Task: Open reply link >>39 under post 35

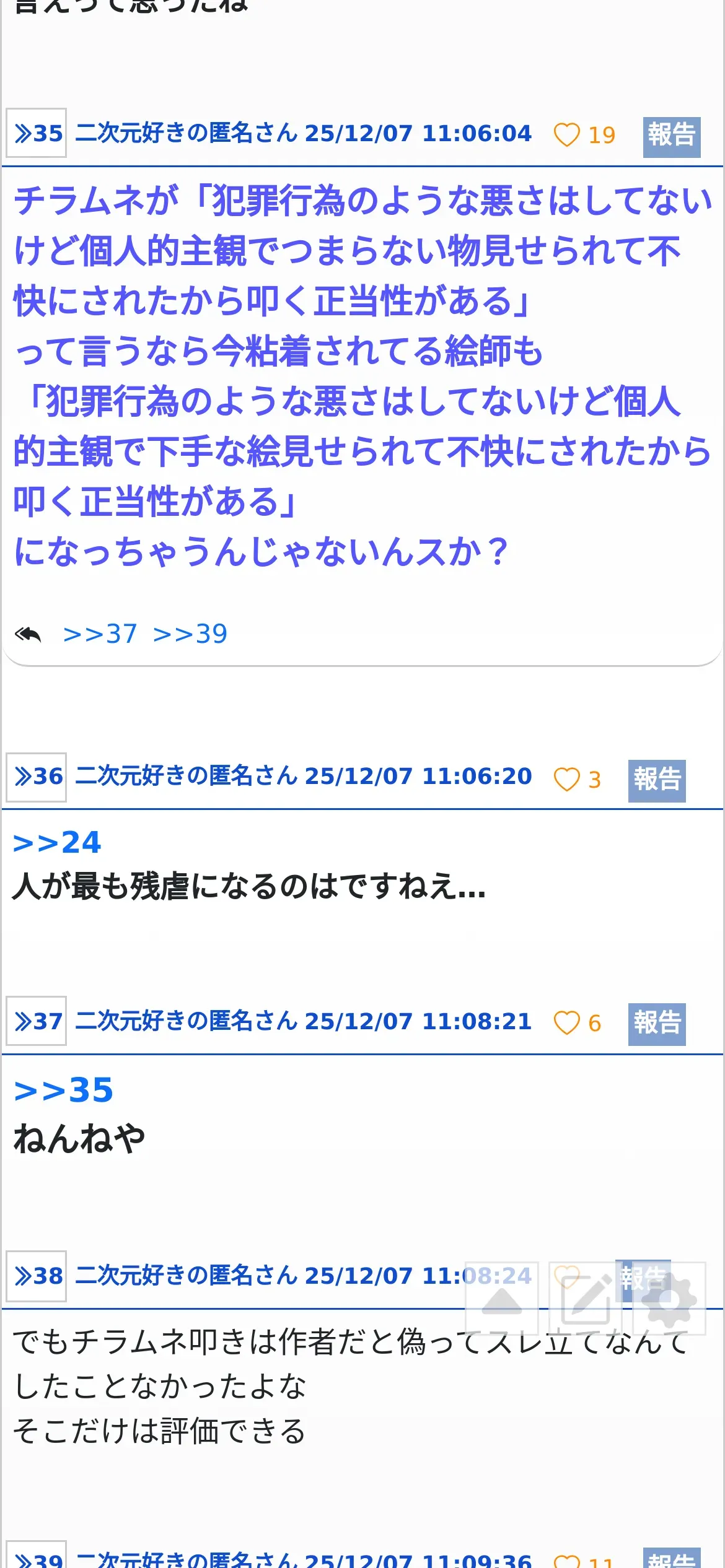Action: (x=190, y=634)
